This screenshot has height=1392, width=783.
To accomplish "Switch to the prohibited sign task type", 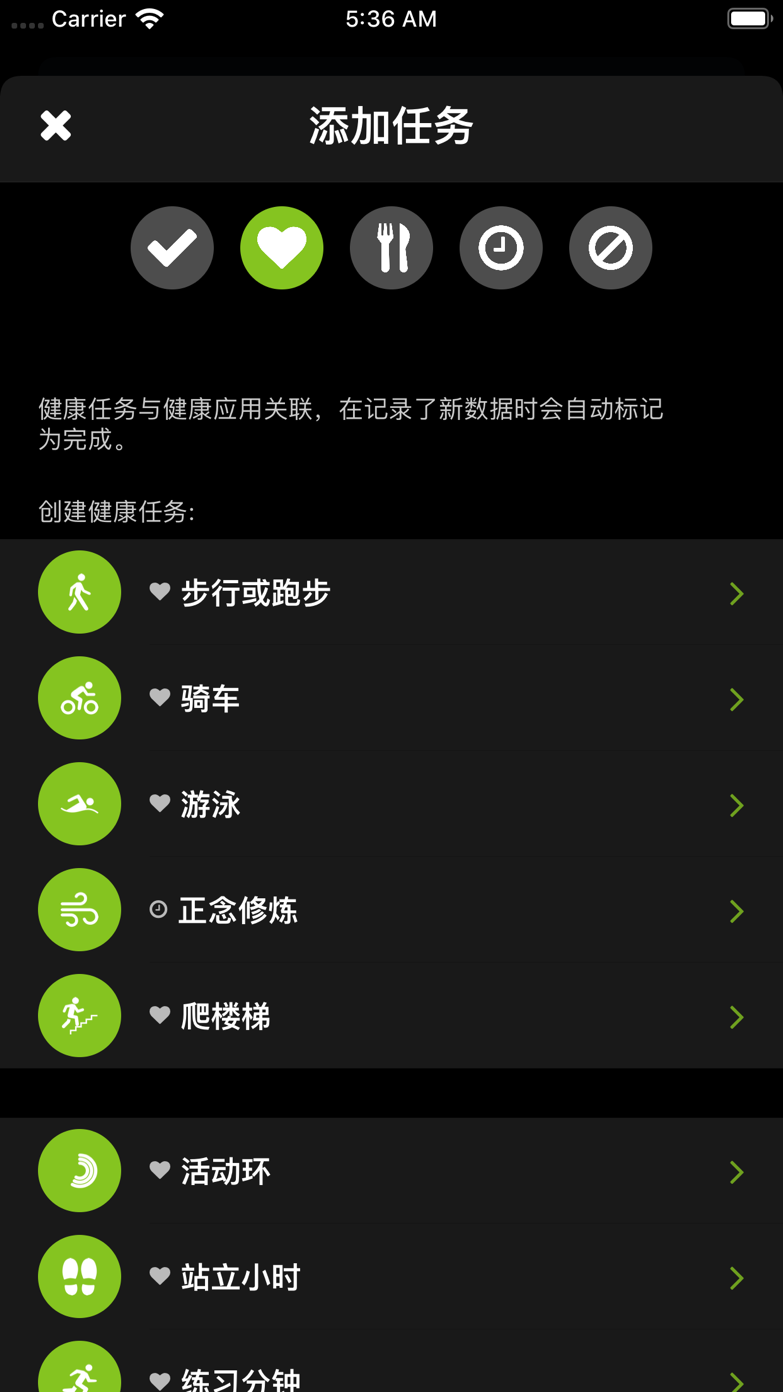I will pyautogui.click(x=610, y=248).
